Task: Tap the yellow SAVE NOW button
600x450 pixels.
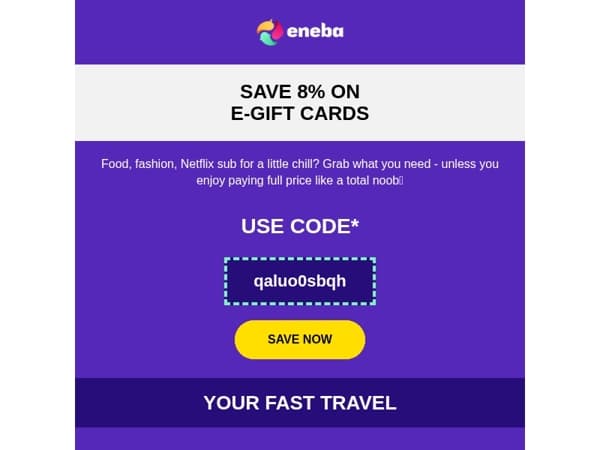Action: coord(299,339)
